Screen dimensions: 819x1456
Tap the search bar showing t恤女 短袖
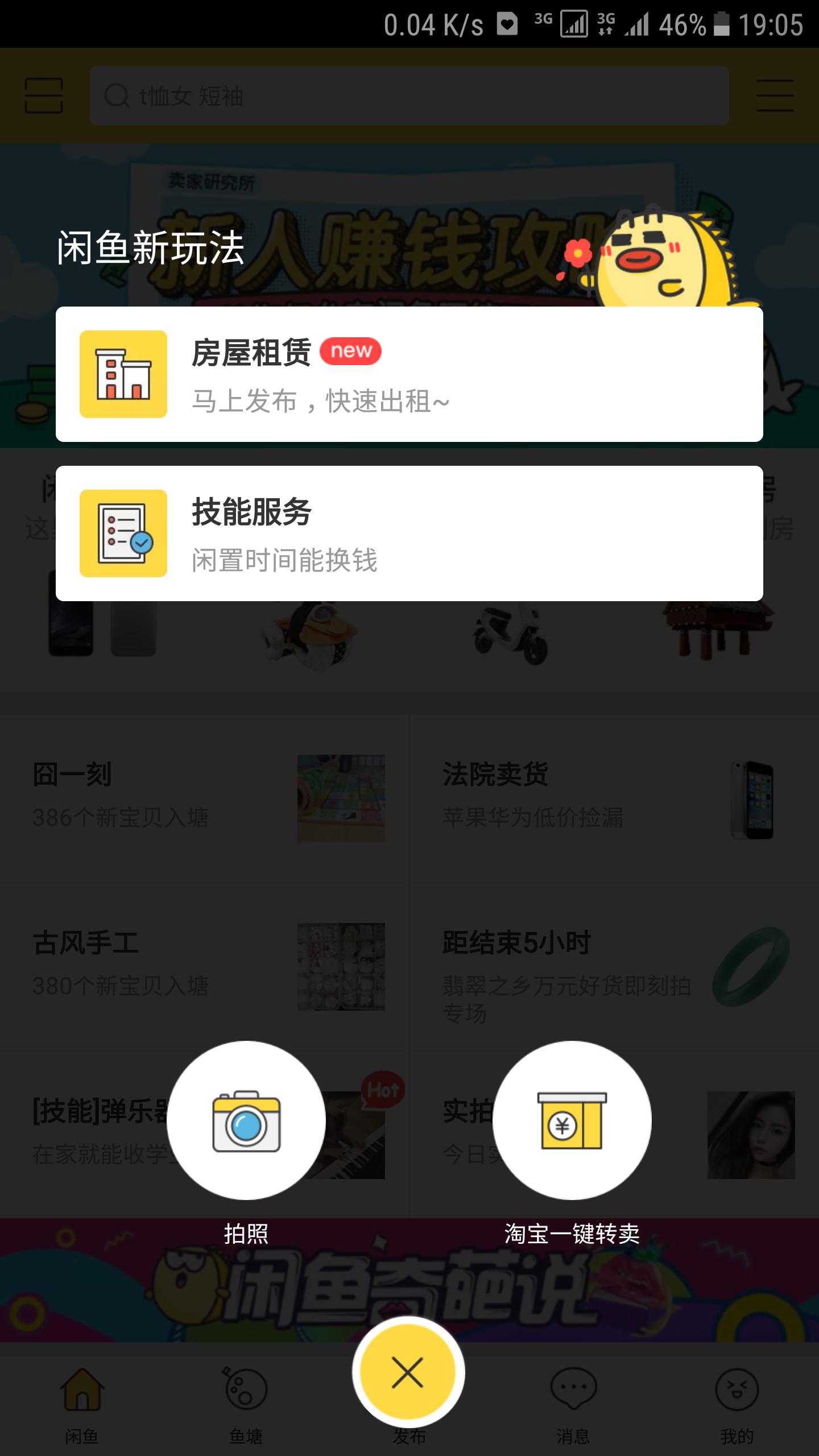(409, 96)
